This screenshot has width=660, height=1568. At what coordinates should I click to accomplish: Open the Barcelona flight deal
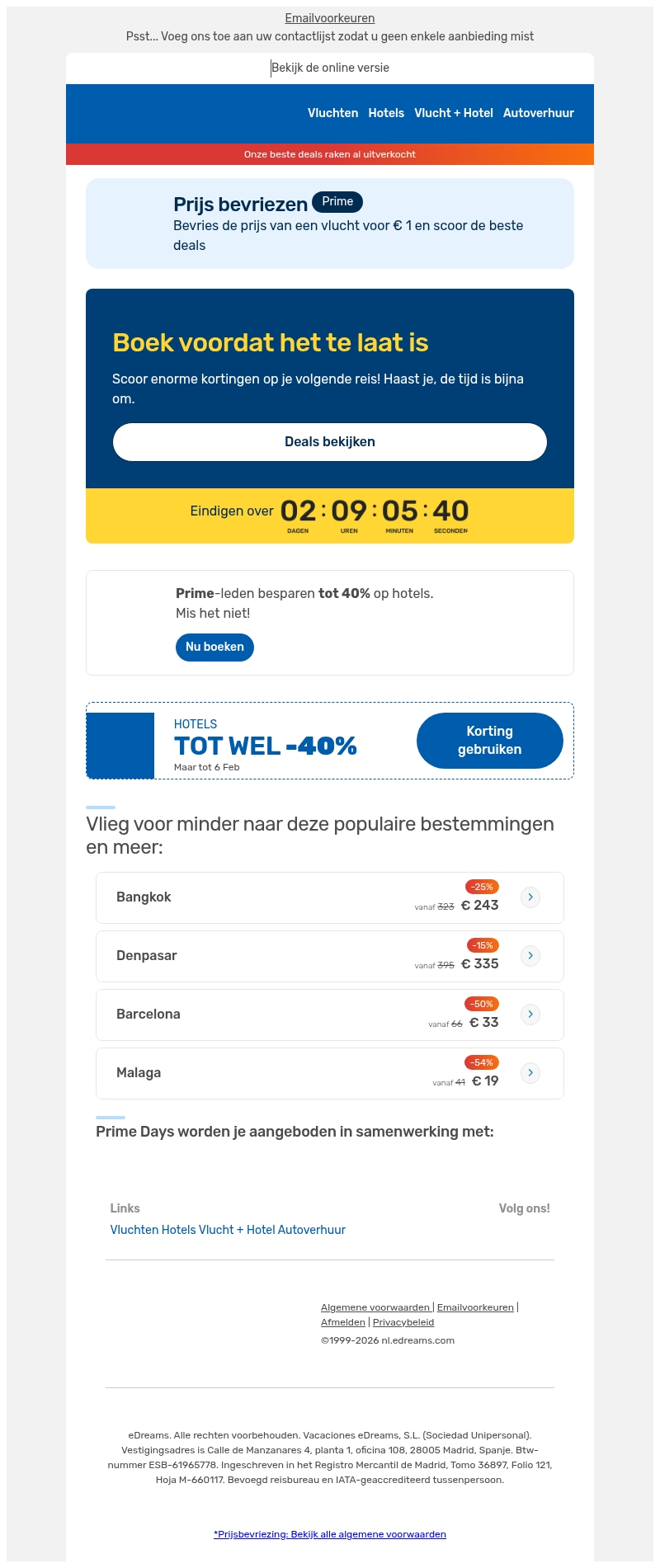click(x=330, y=1015)
